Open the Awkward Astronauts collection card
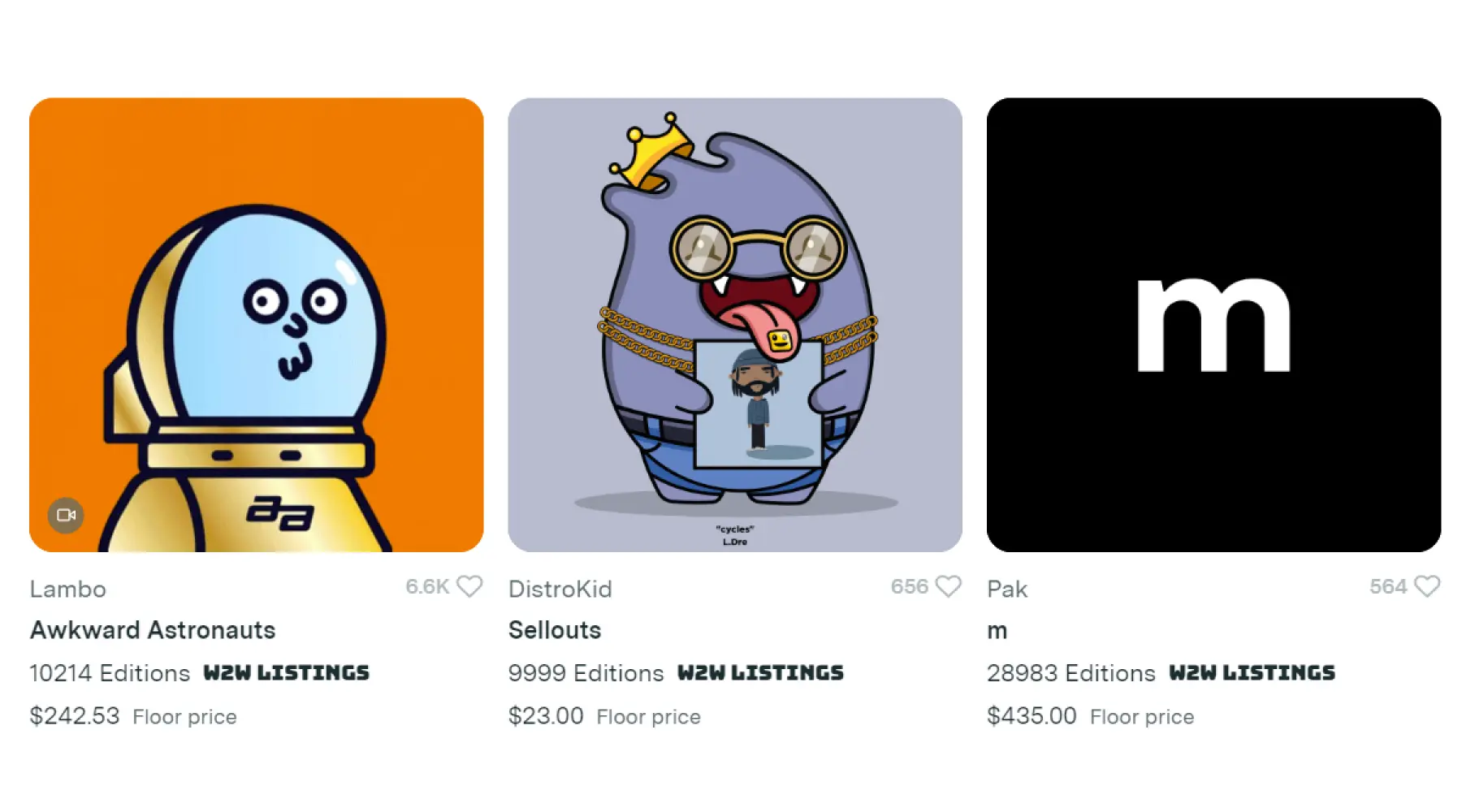 coord(256,325)
